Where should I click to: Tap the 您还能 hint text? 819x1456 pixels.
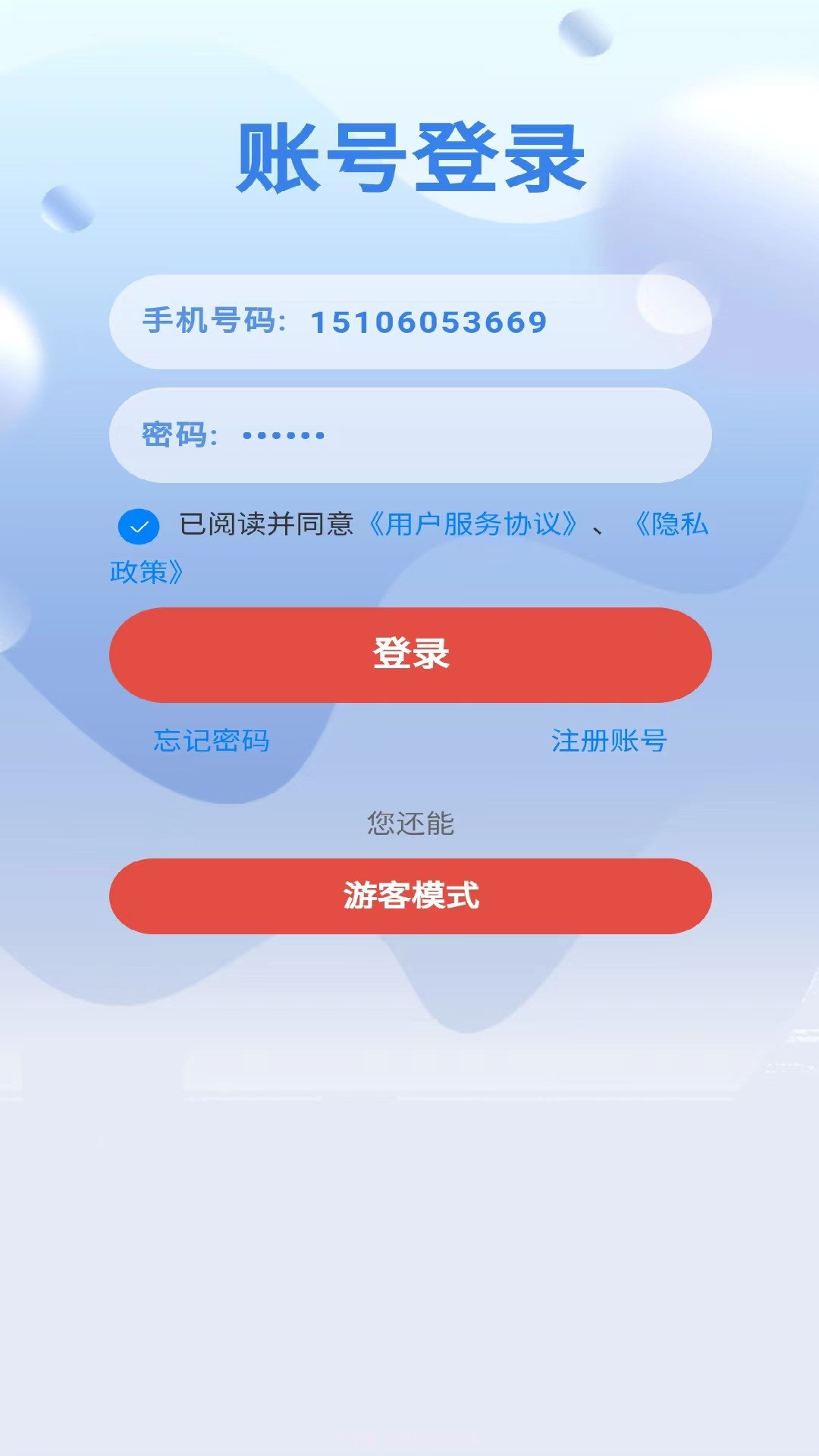click(x=409, y=824)
